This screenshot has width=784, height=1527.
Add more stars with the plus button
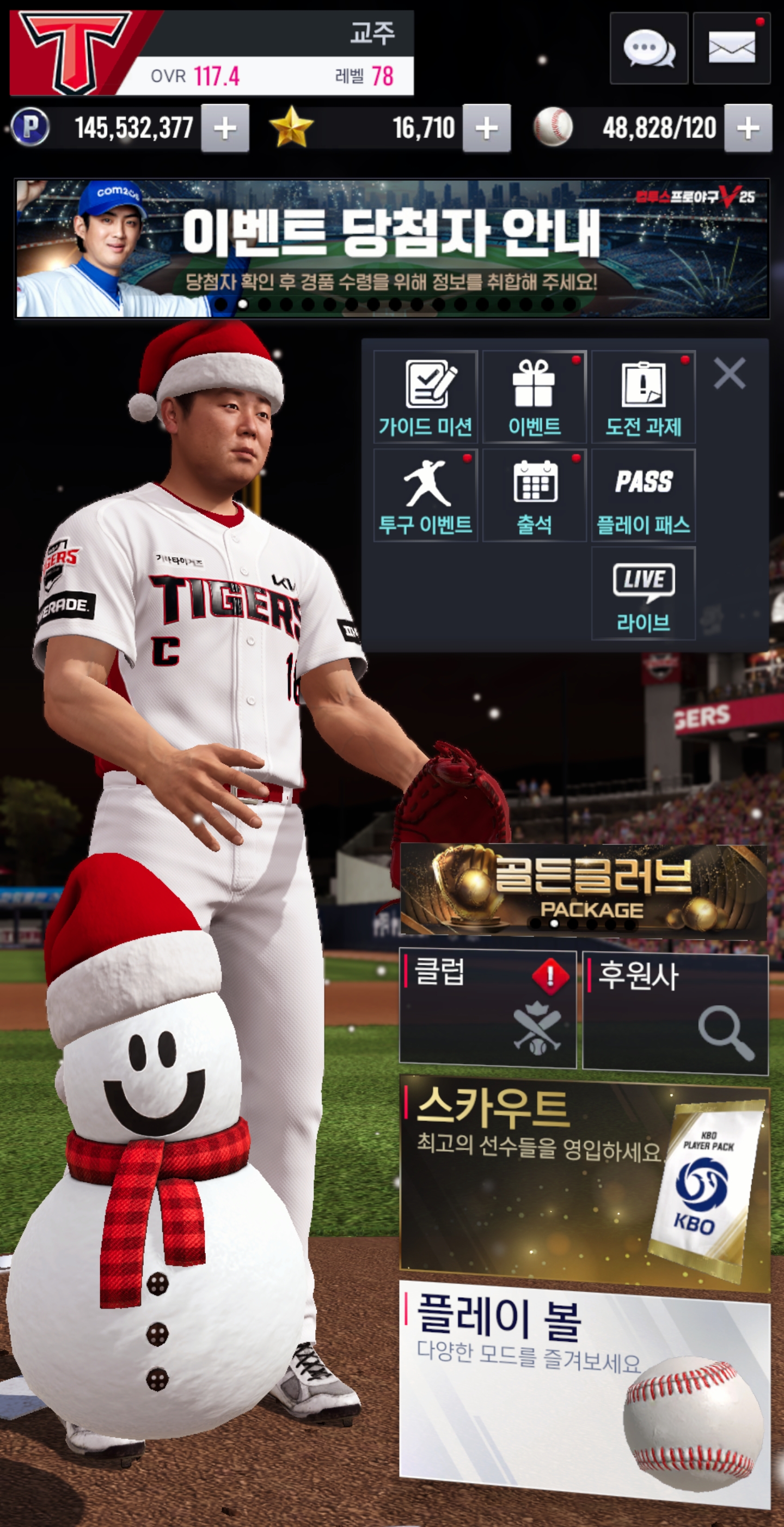[x=486, y=128]
